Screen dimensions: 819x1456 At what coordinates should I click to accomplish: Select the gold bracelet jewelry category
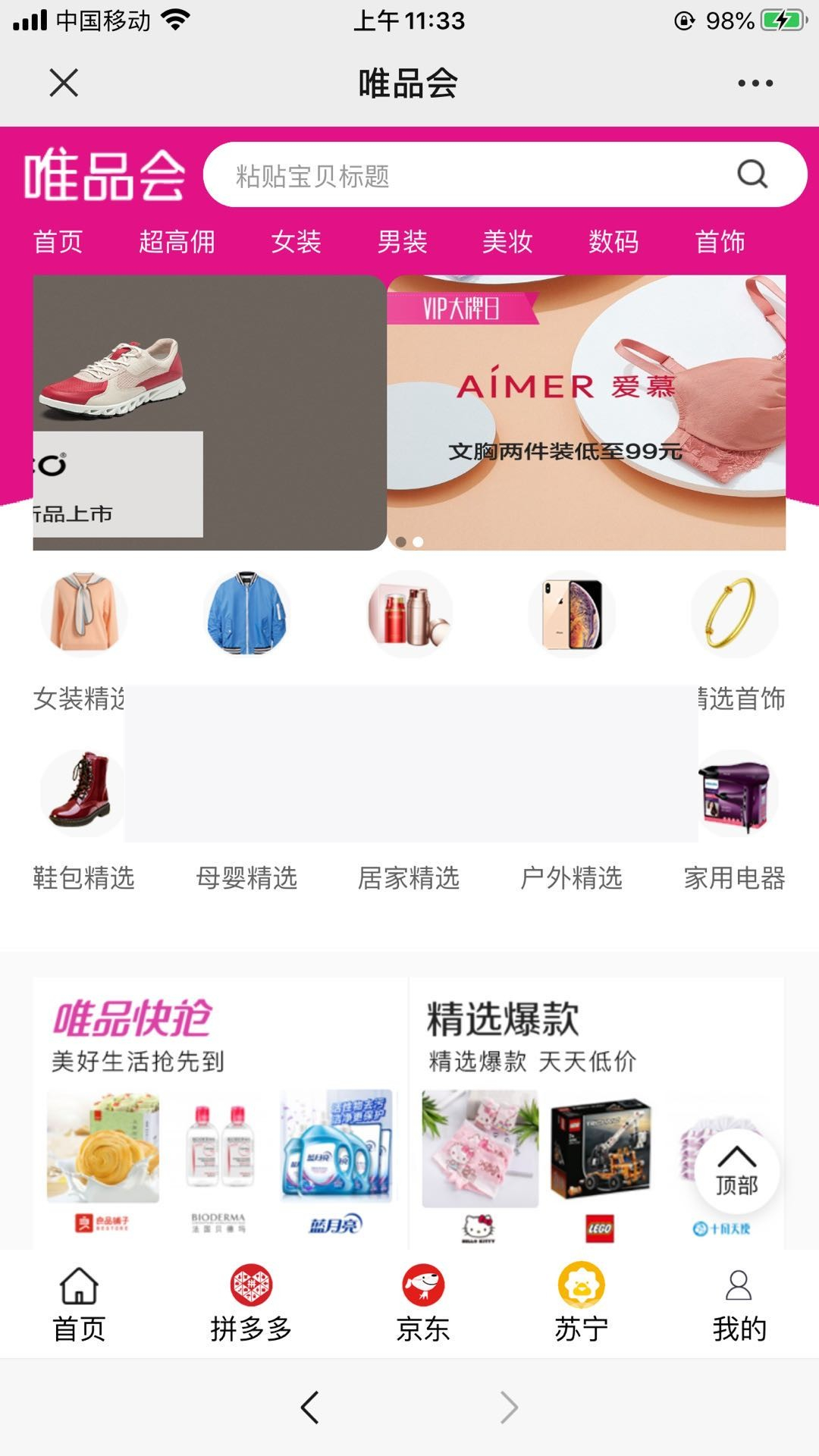[735, 614]
